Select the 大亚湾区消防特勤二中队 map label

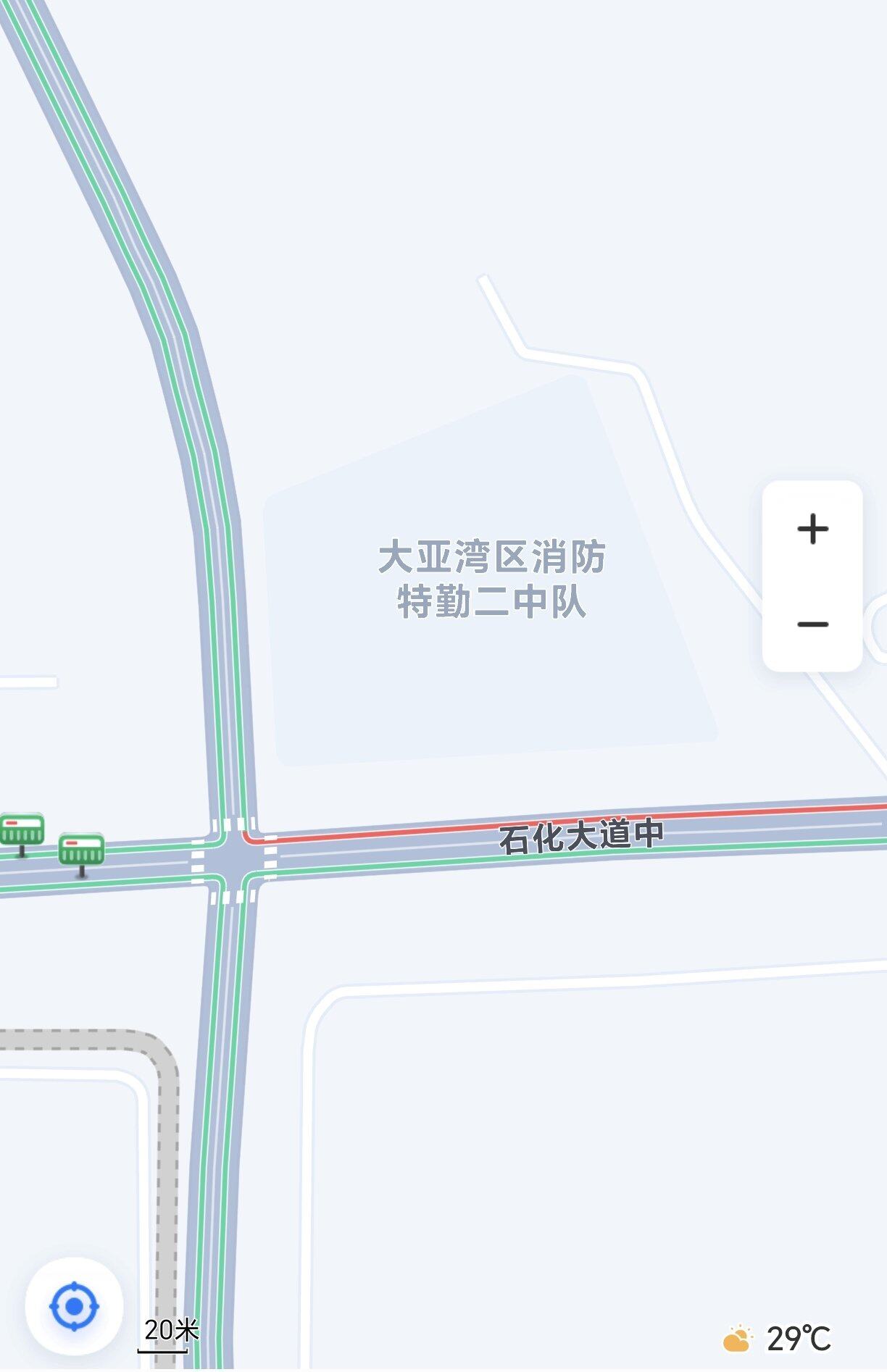pyautogui.click(x=491, y=579)
